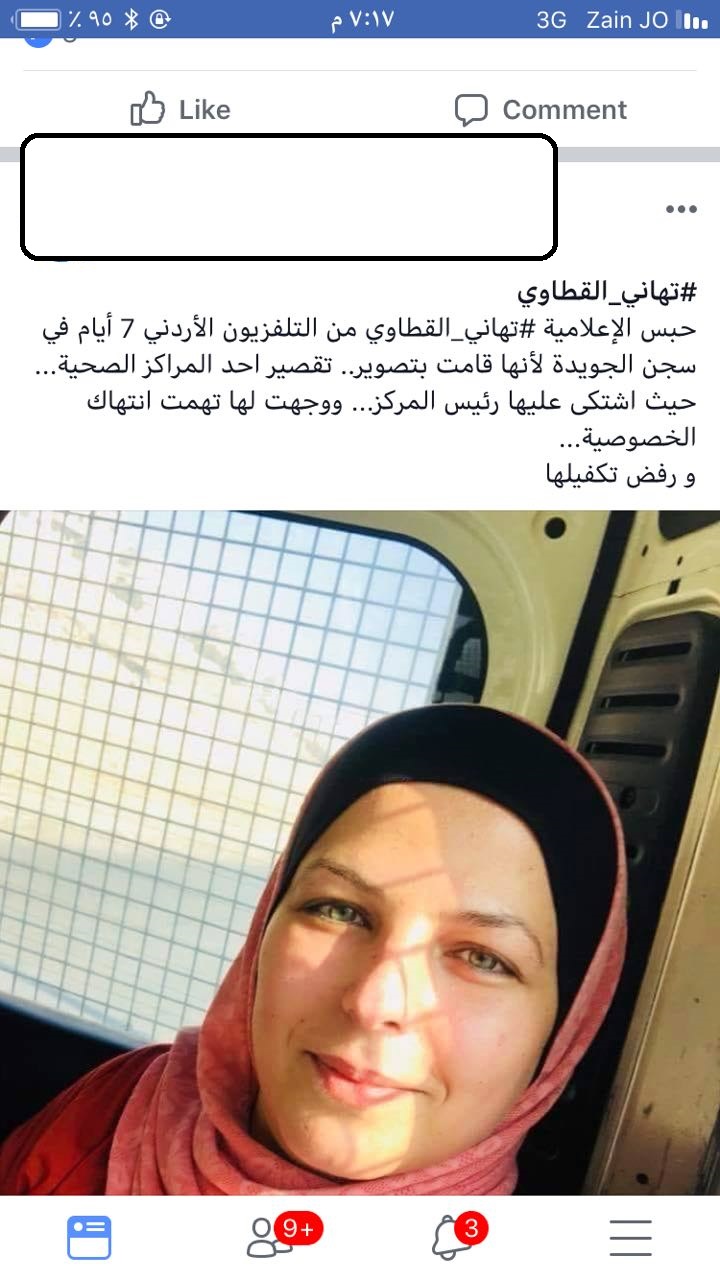Open the woman's photo in the post
The width and height of the screenshot is (720, 1280).
click(360, 850)
